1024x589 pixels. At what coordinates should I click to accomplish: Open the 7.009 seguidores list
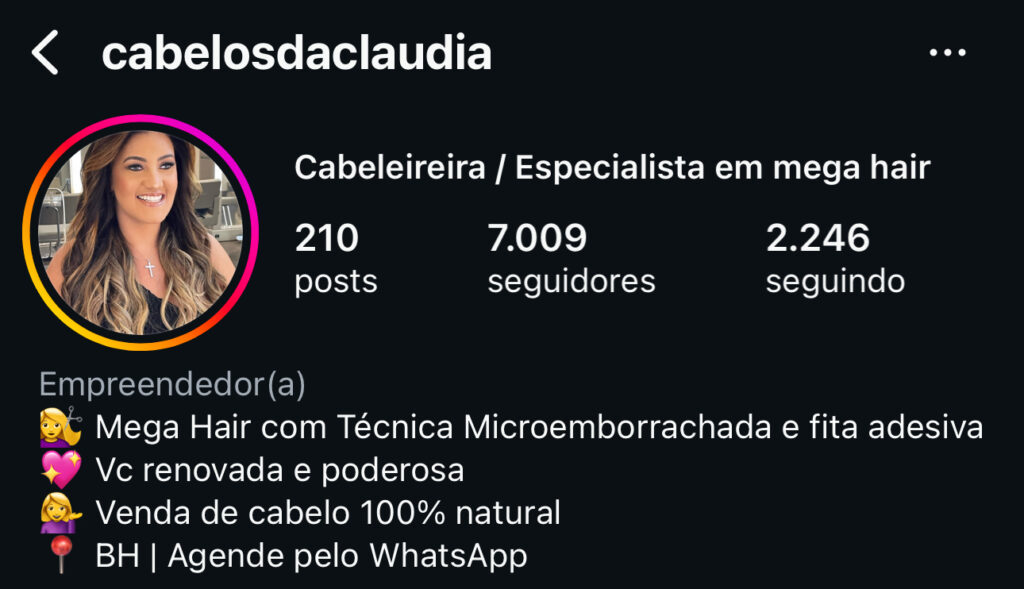[x=571, y=259]
